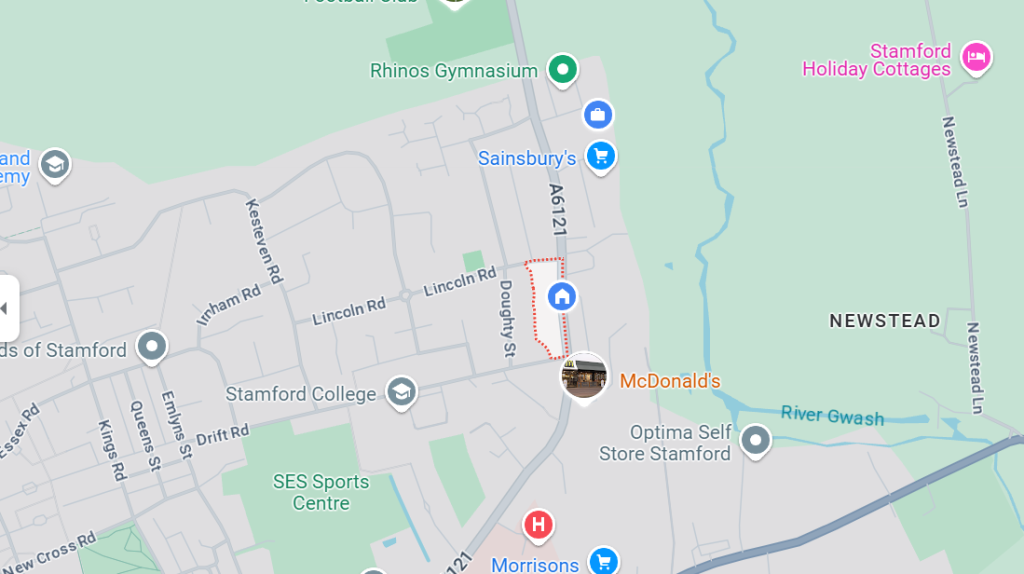This screenshot has height=574, width=1024.
Task: Tap the grey pin beside 'ds of Stamford'
Action: tap(153, 347)
